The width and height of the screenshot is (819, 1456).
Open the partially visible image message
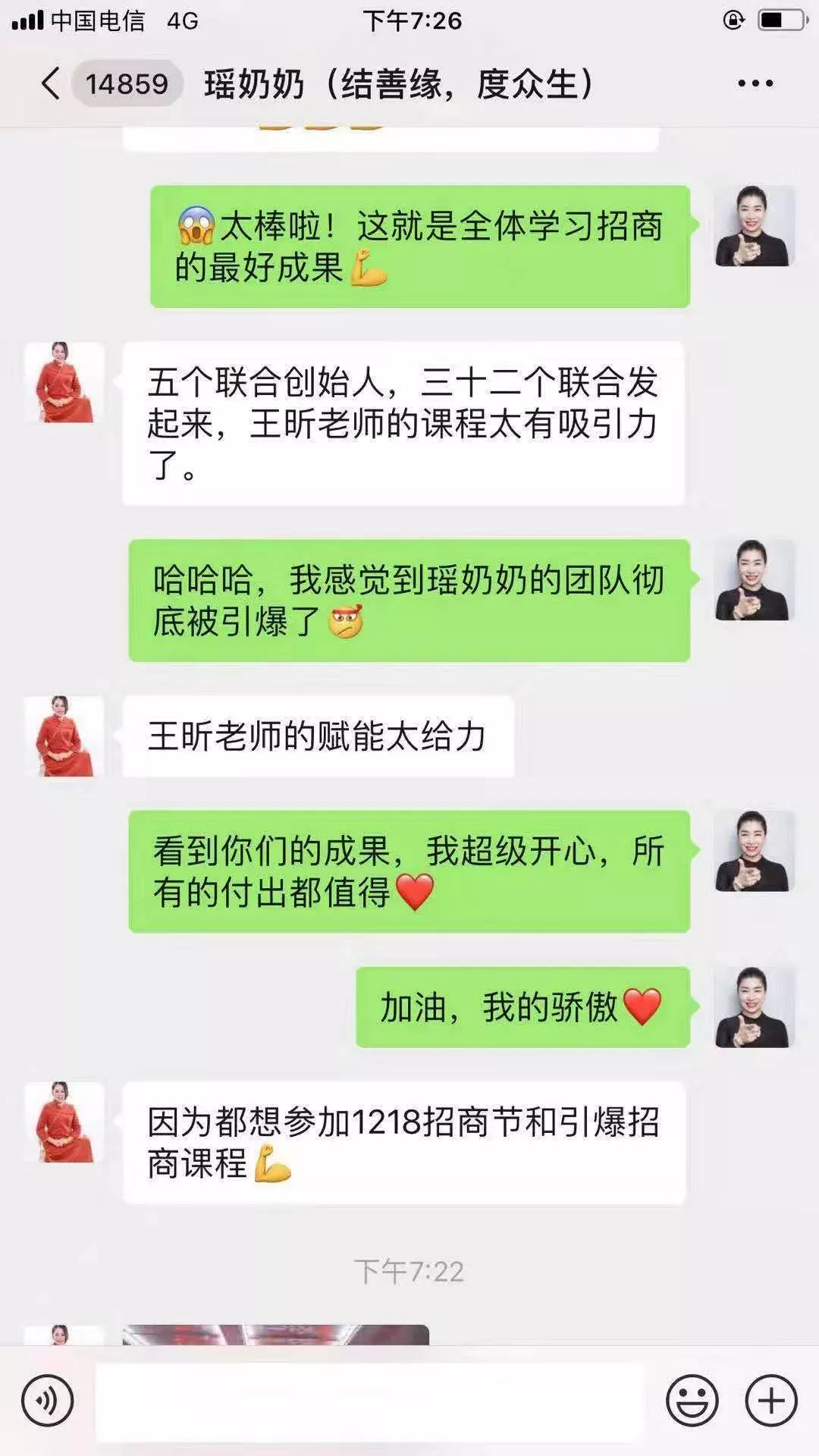point(276,1335)
